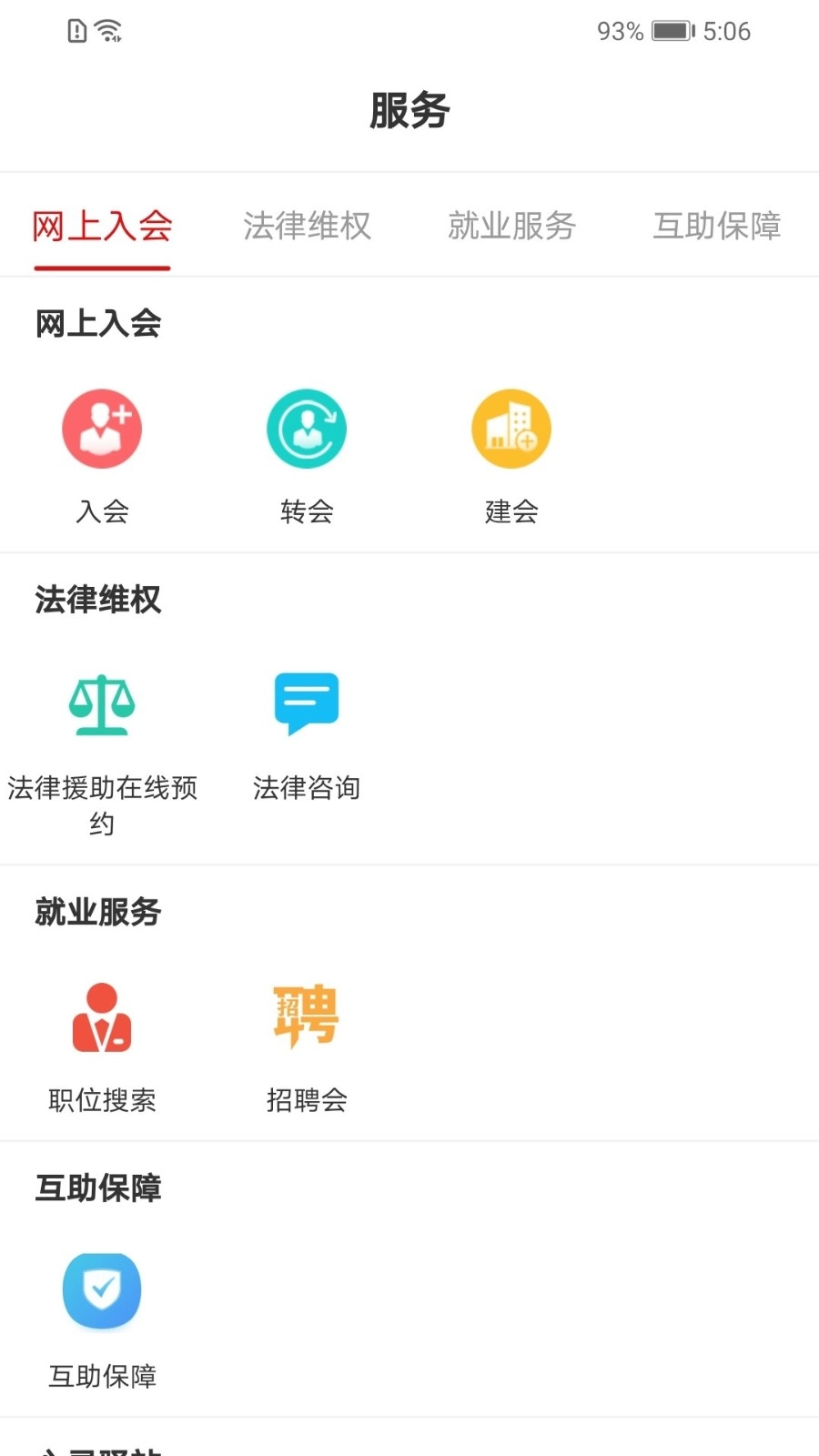Tap the 入会 red member icon
Viewport: 819px width, 1456px height.
pyautogui.click(x=102, y=428)
